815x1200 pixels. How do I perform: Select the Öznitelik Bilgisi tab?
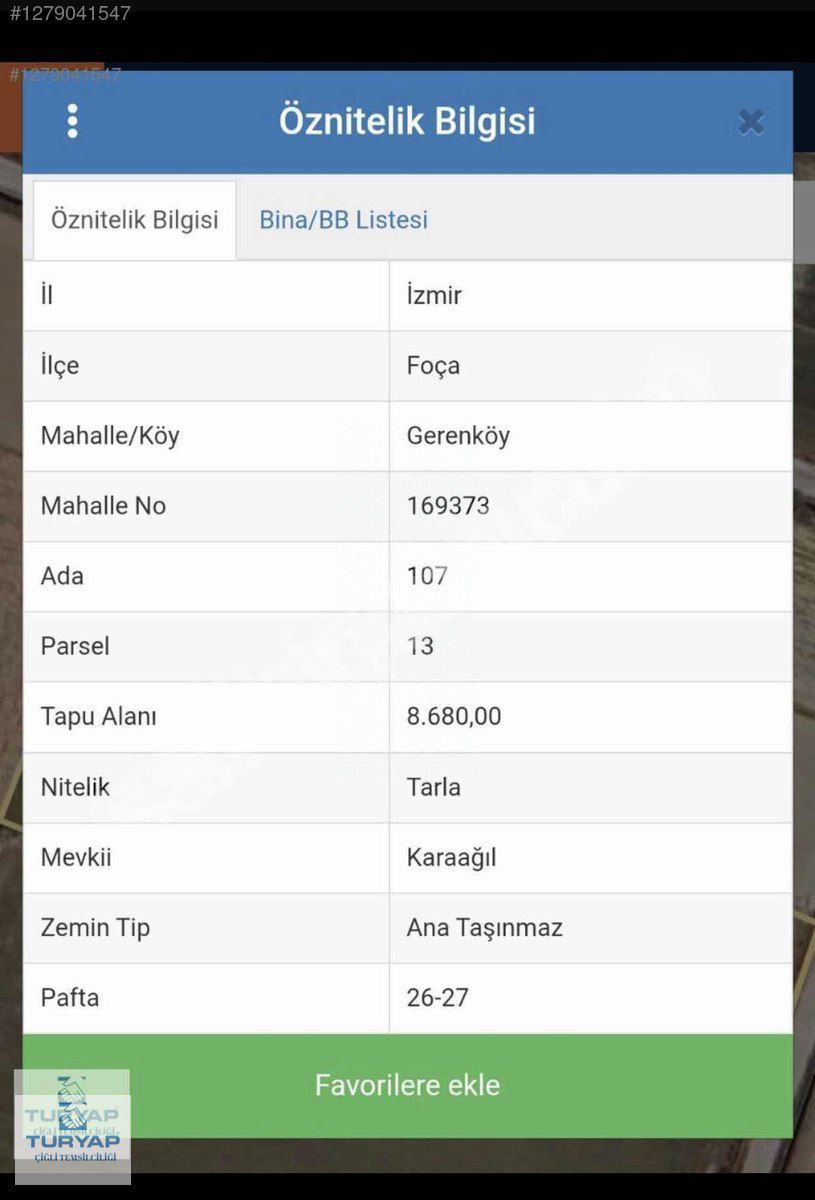click(x=134, y=220)
